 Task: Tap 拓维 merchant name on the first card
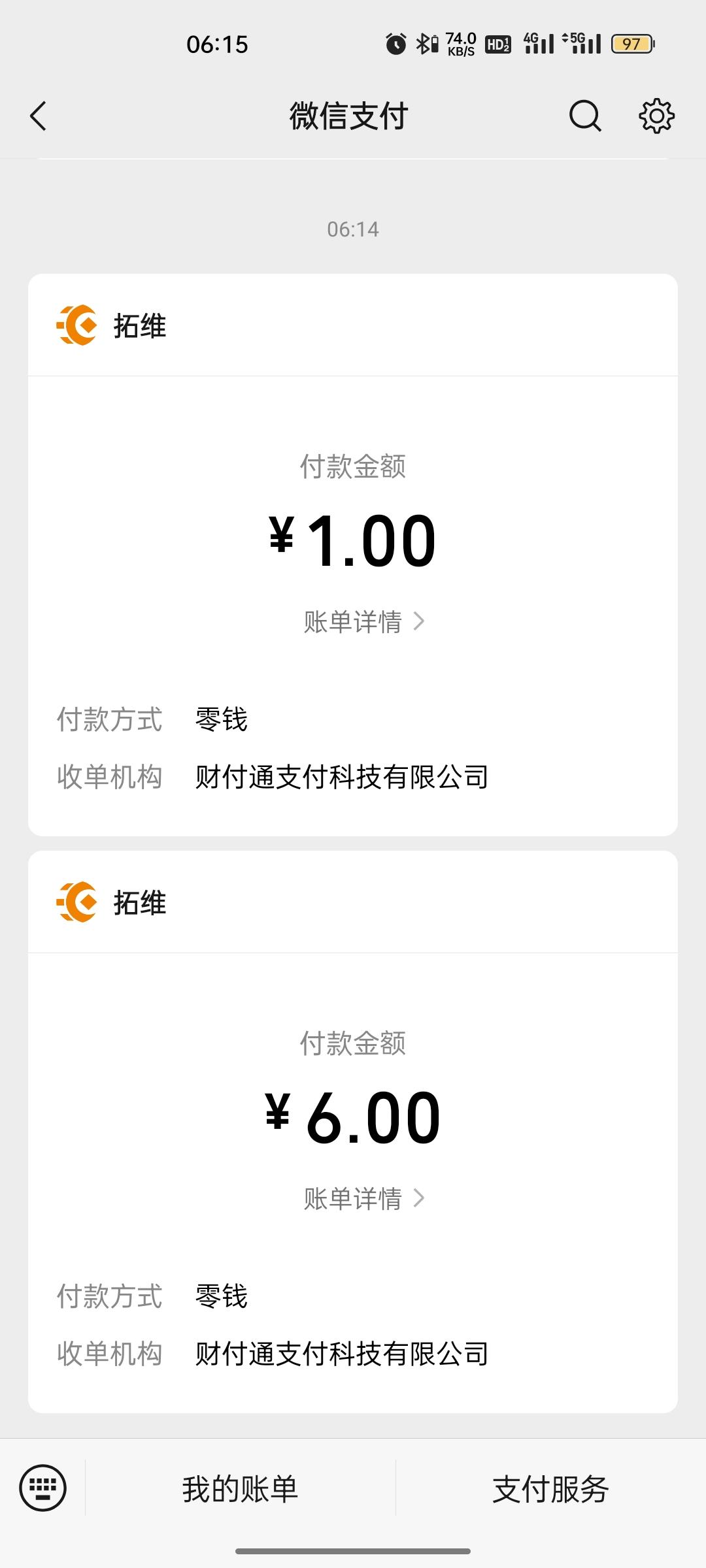139,327
